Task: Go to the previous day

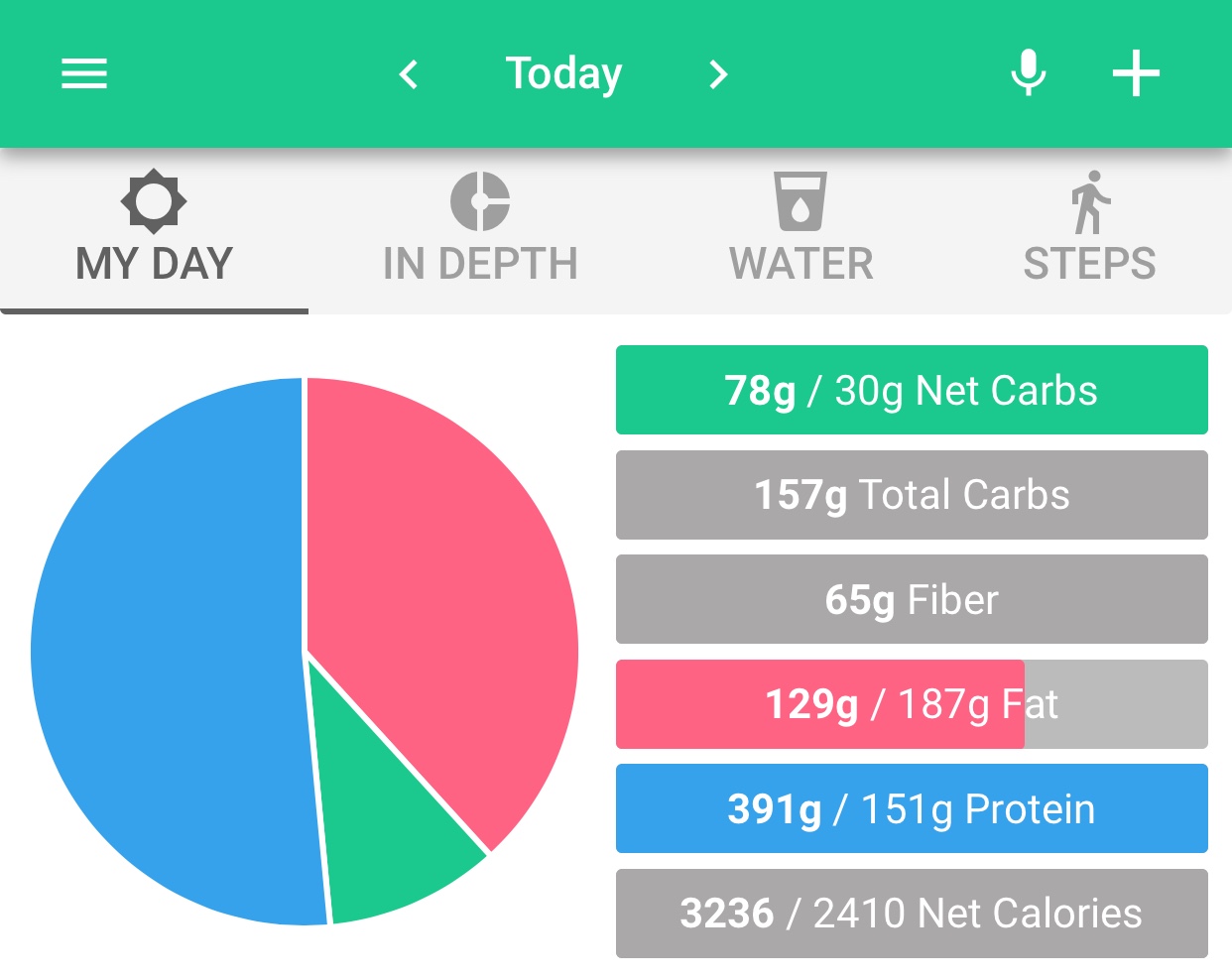Action: [409, 74]
